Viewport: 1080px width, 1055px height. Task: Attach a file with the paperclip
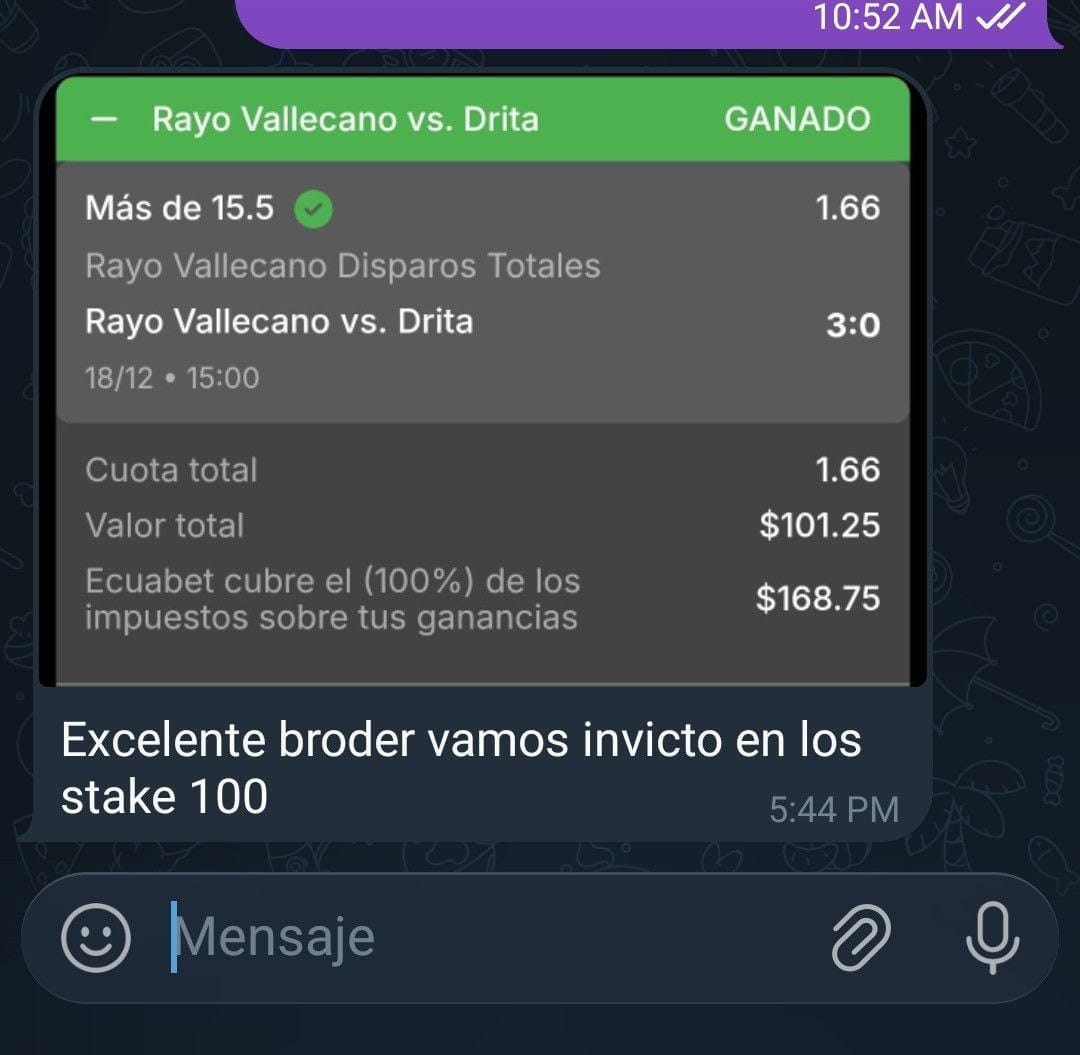pyautogui.click(x=861, y=938)
